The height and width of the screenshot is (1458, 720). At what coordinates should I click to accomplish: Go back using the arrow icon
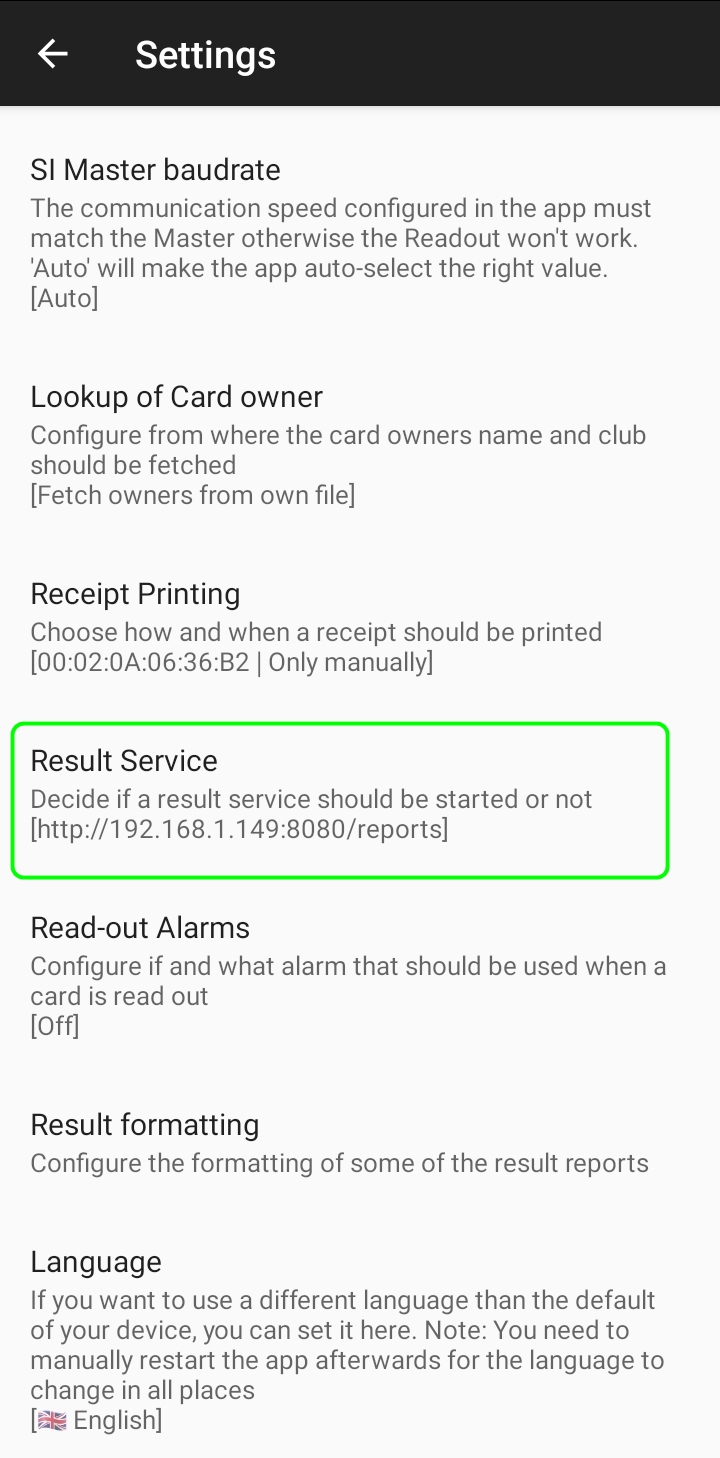click(52, 54)
